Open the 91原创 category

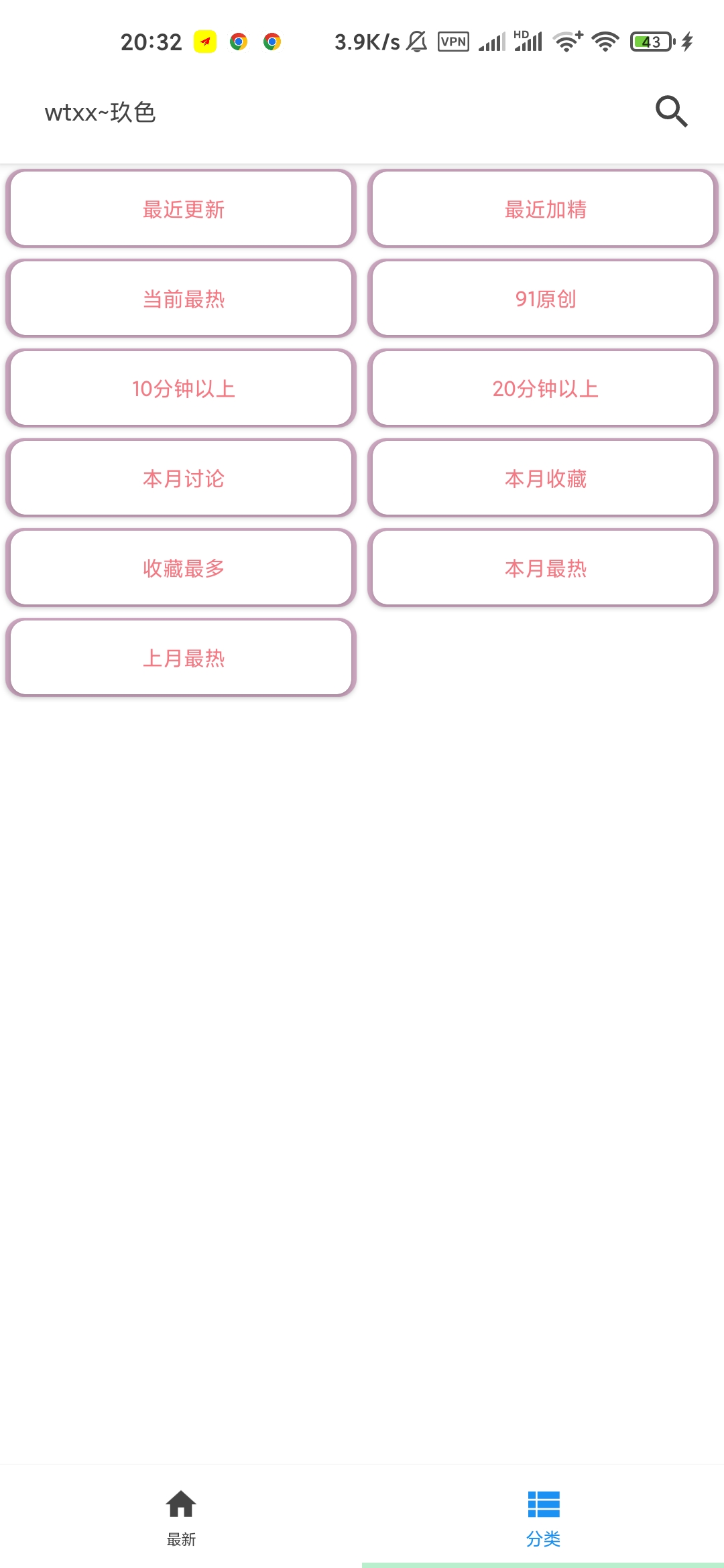point(543,298)
